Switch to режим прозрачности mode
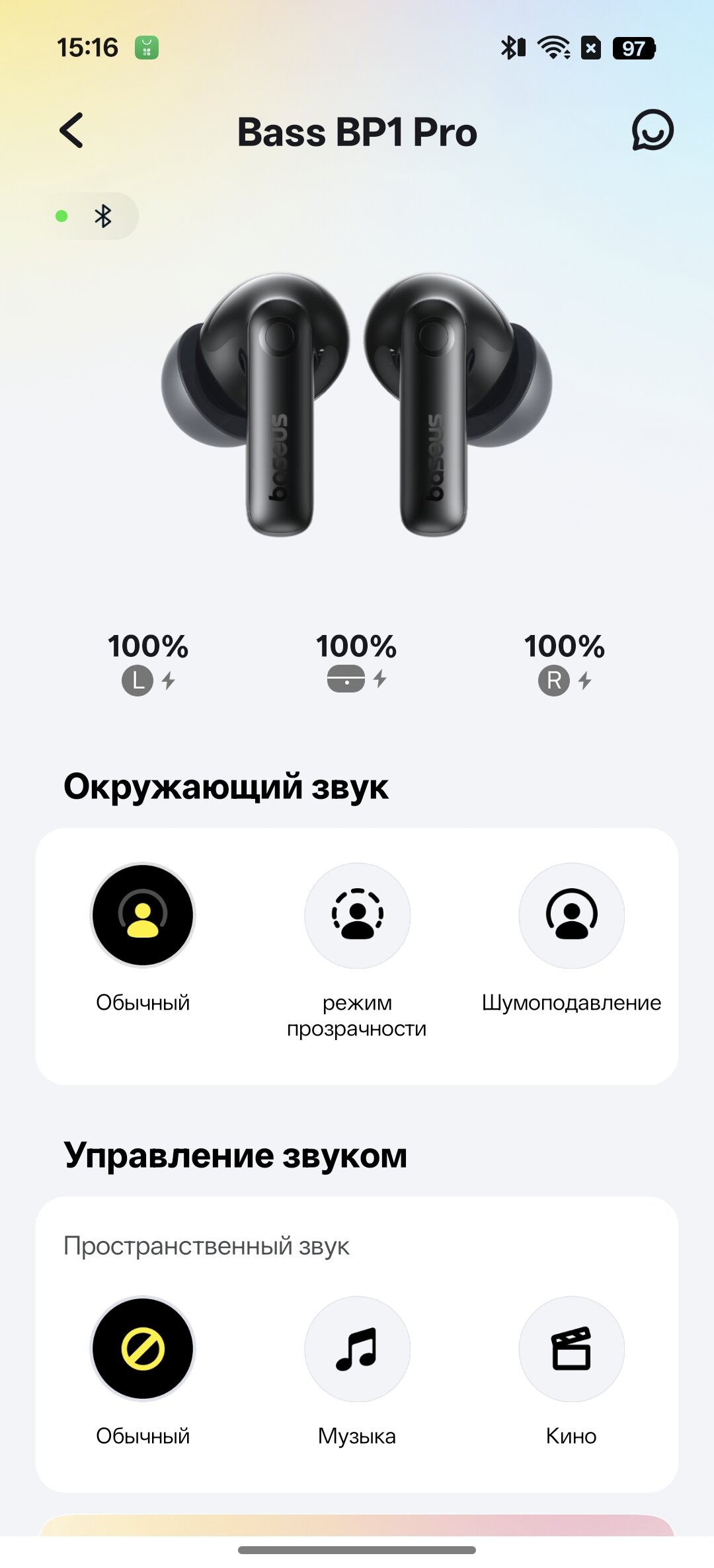Viewport: 714px width, 1568px height. [x=357, y=915]
